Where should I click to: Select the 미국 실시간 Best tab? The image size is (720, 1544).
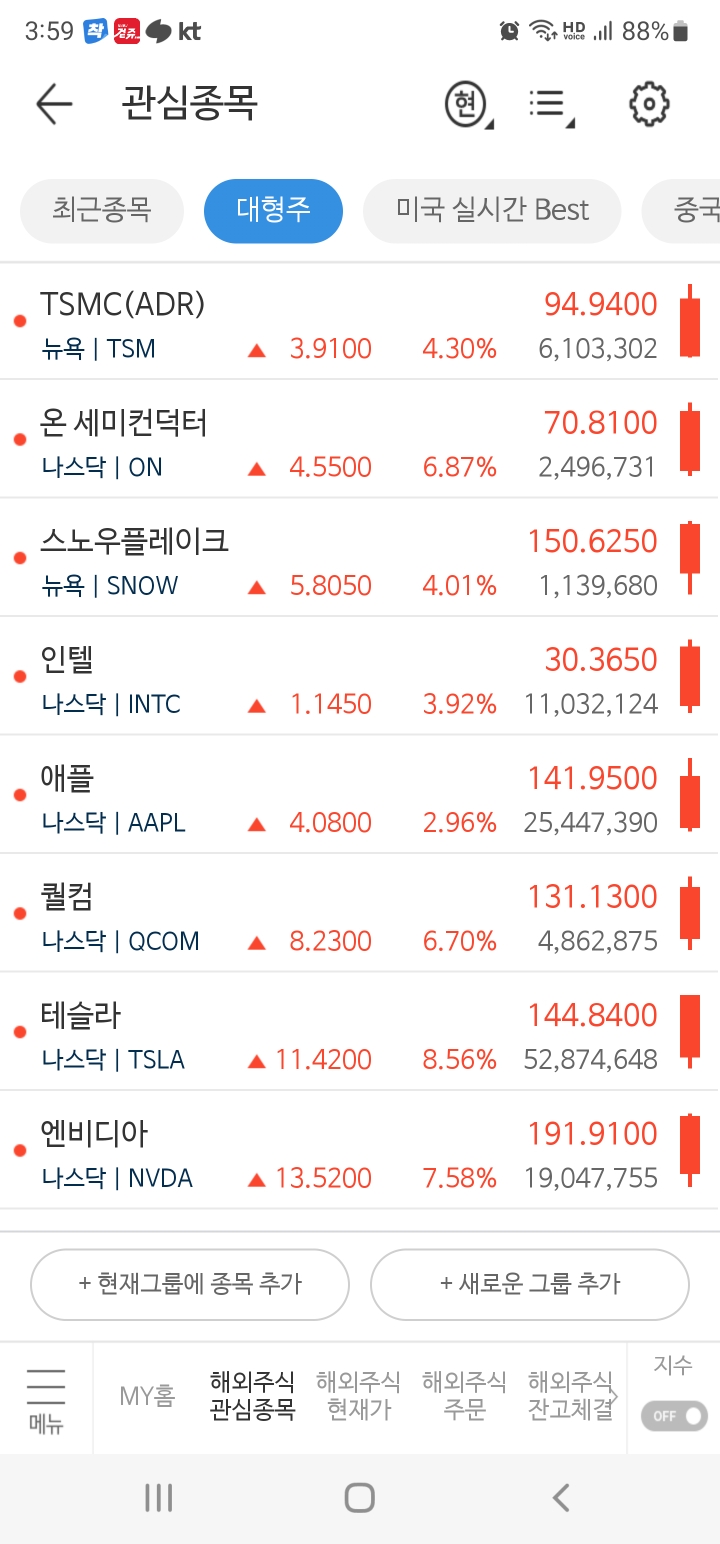[492, 210]
